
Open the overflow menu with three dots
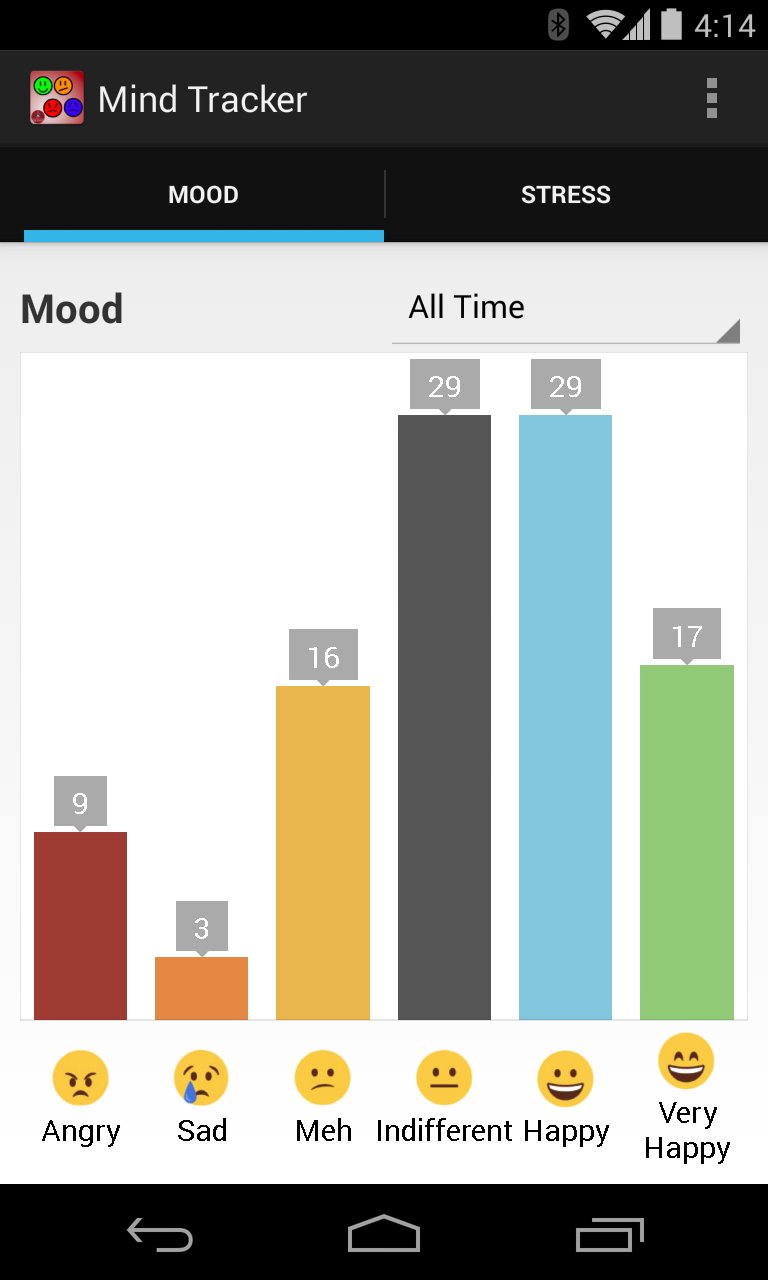coord(712,97)
